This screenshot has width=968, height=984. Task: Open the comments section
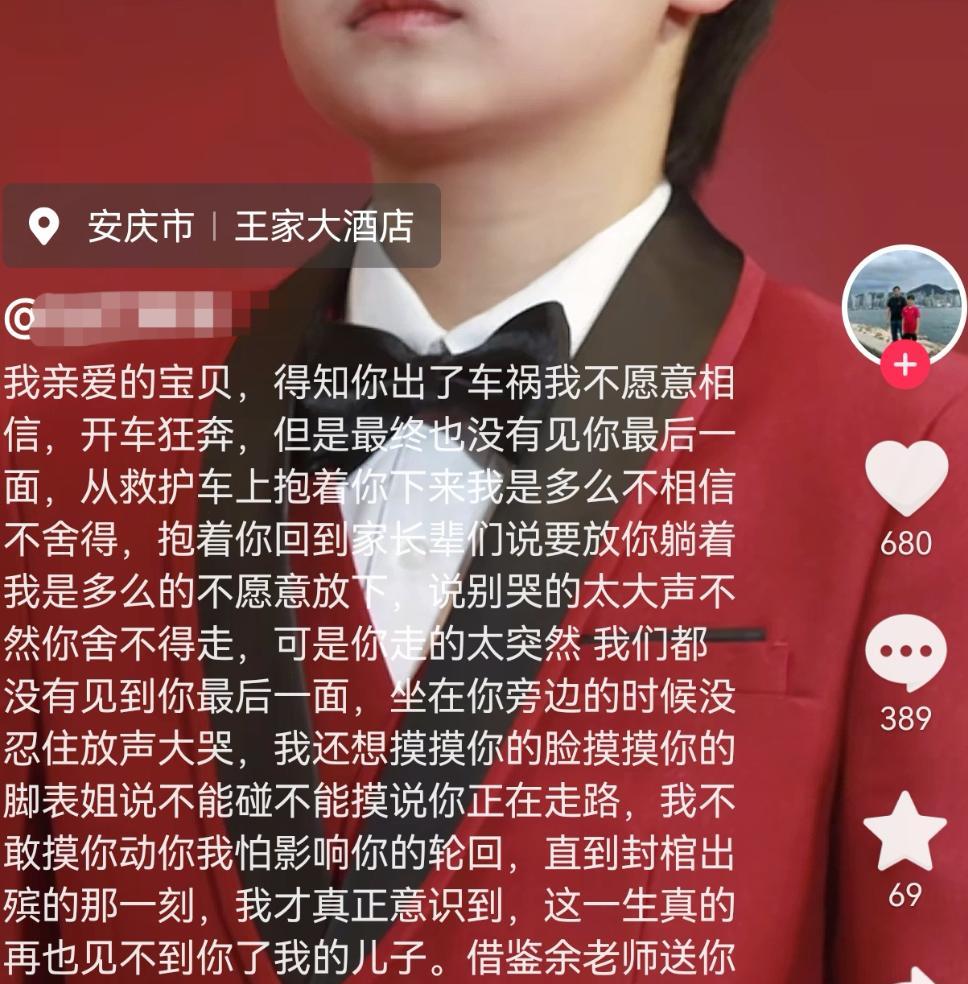pyautogui.click(x=906, y=652)
